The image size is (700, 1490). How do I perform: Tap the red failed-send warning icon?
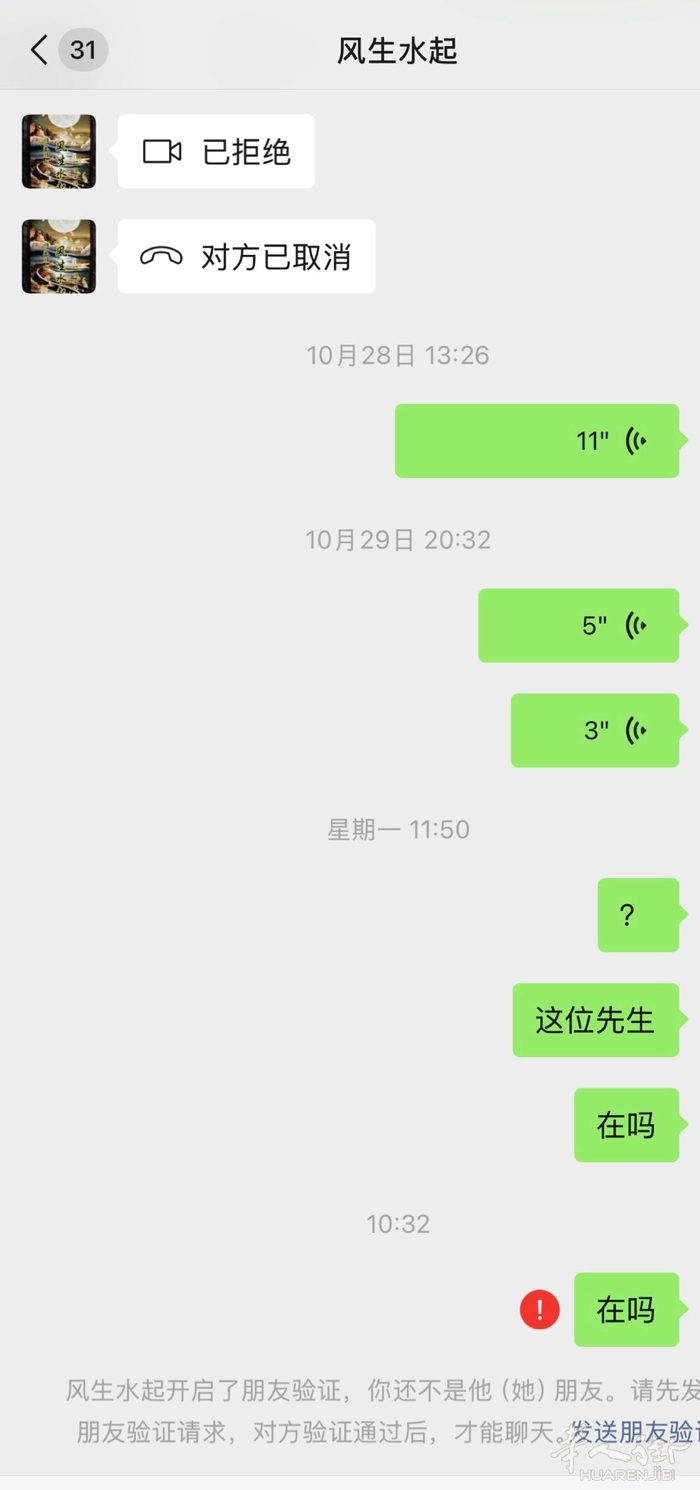pyautogui.click(x=540, y=1310)
